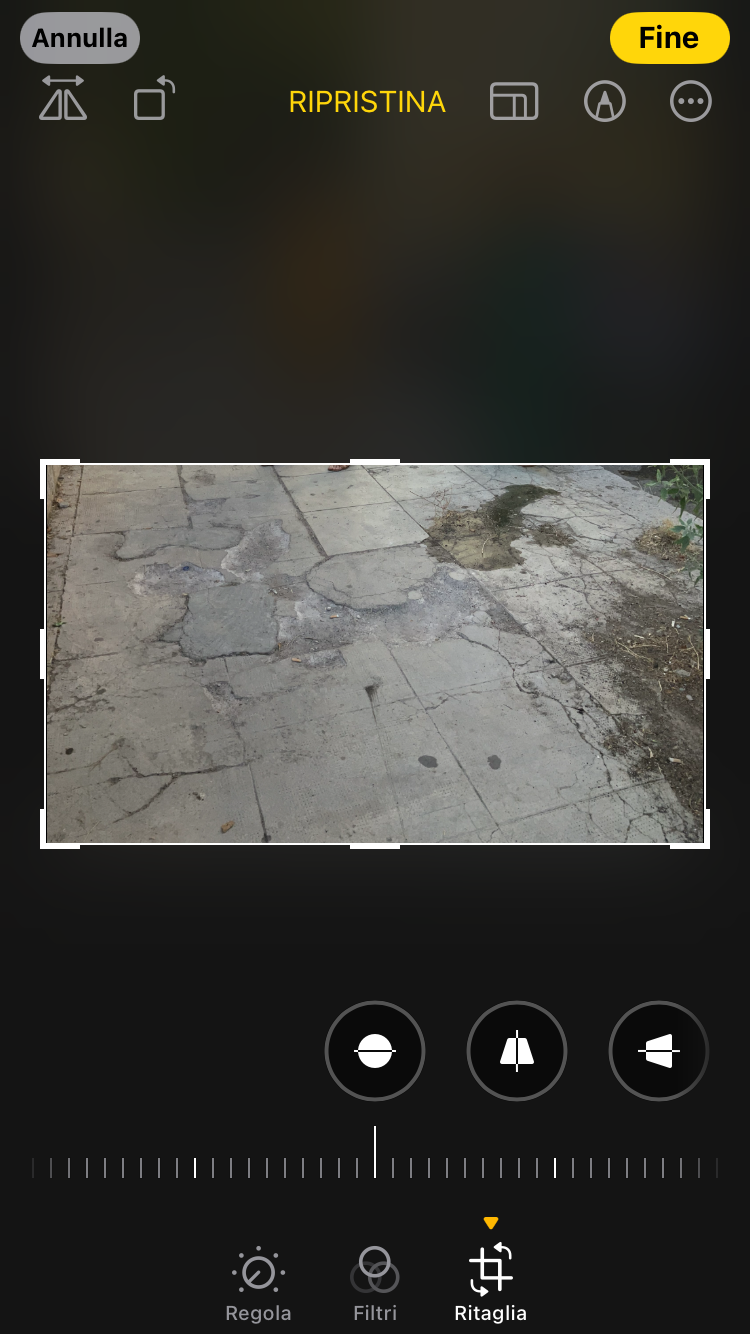Open the markup pen tool
Image resolution: width=750 pixels, height=1334 pixels.
pos(604,102)
